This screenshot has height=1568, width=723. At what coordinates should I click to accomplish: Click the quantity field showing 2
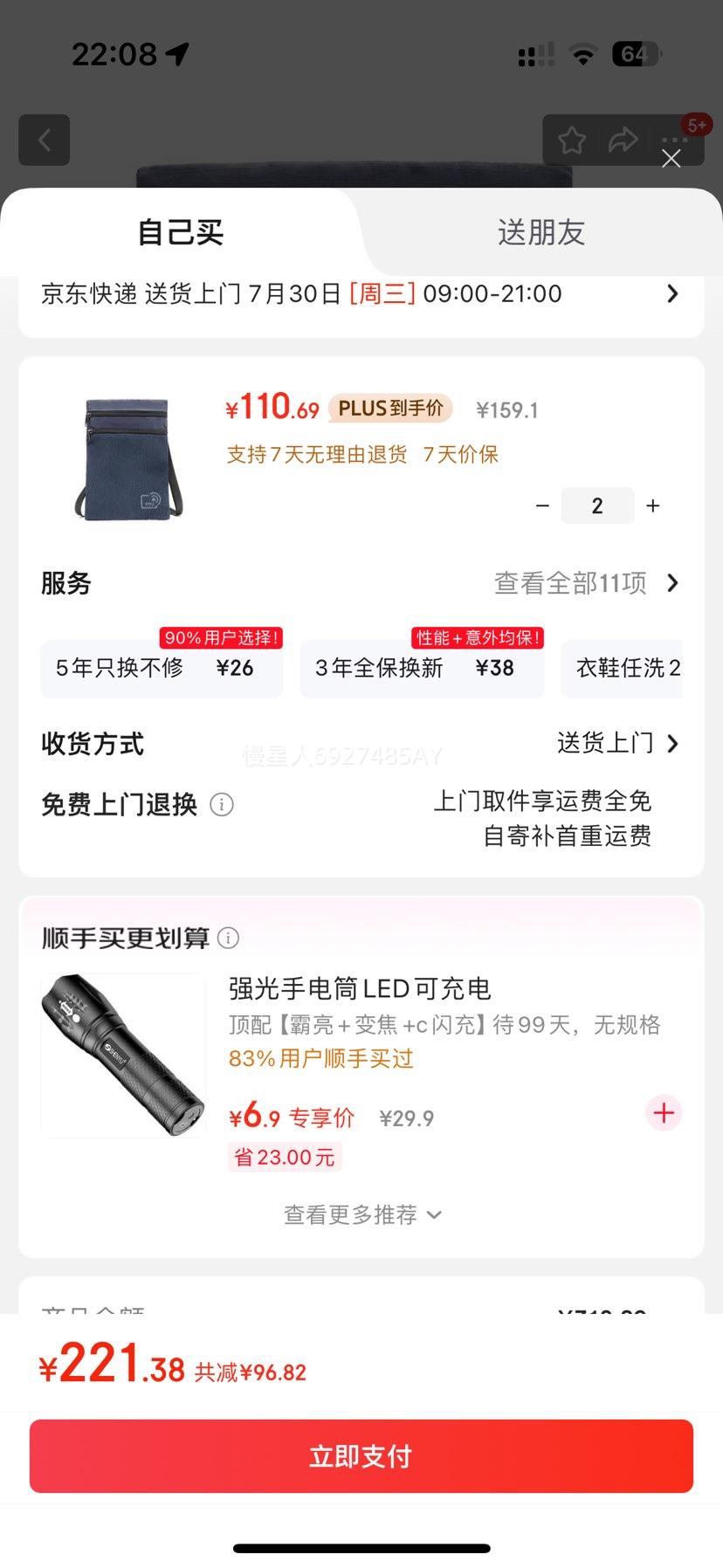point(597,505)
